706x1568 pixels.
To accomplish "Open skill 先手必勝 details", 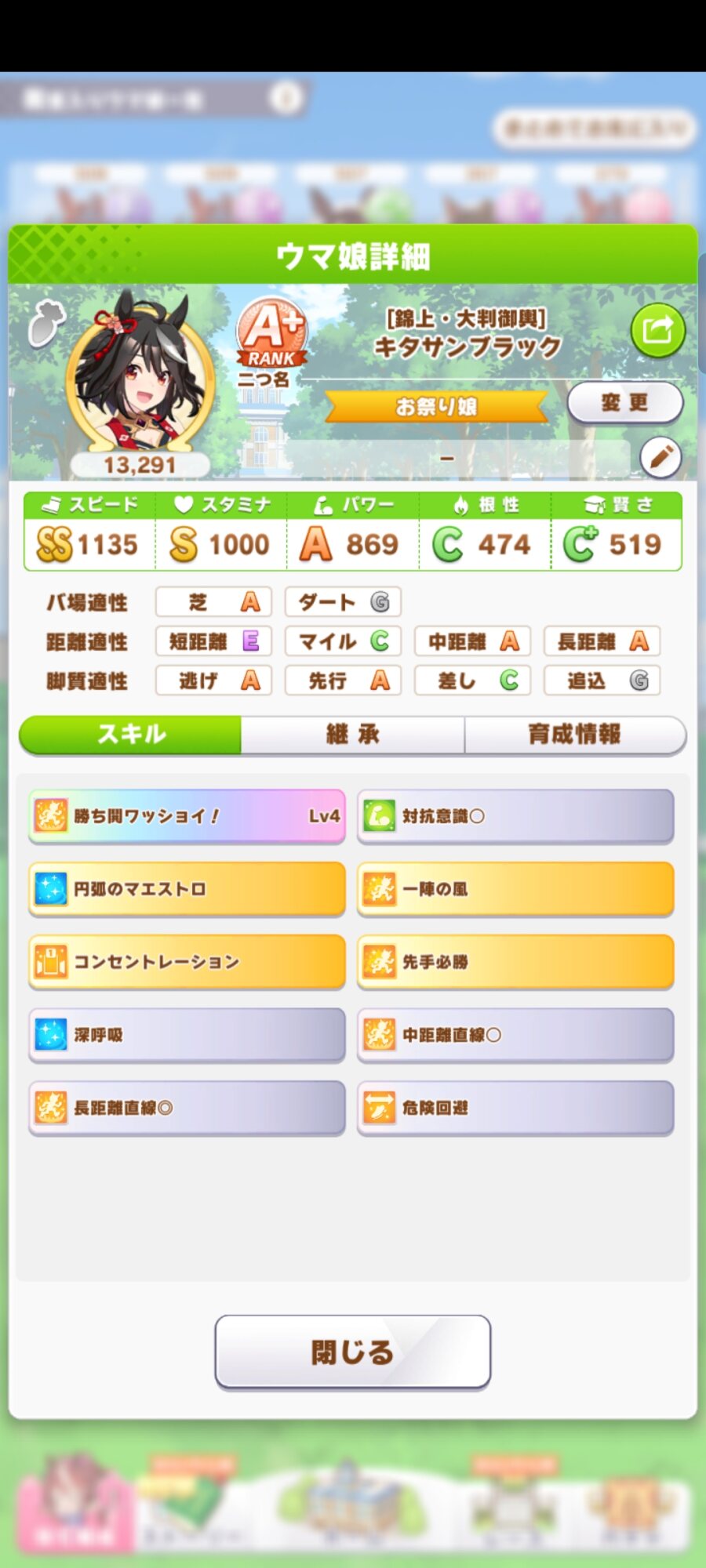I will (x=515, y=962).
